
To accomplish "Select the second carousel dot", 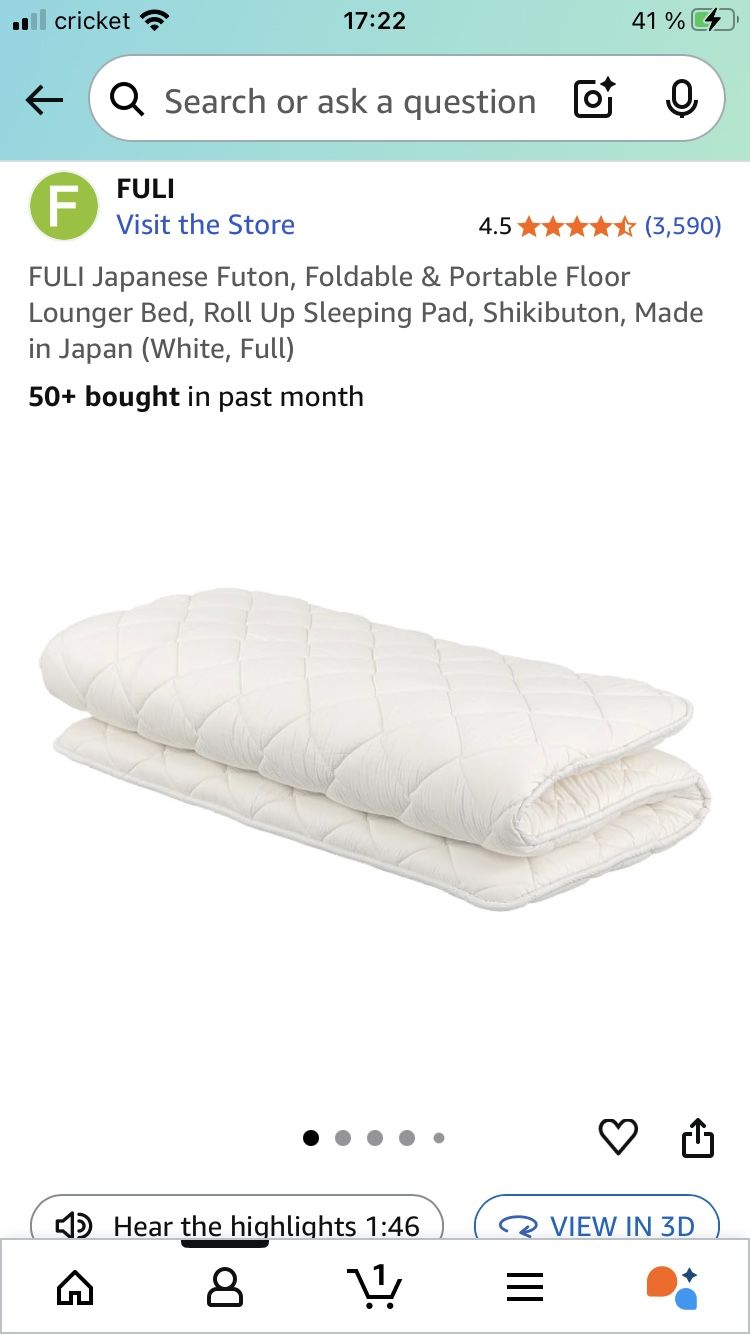I will 343,1137.
